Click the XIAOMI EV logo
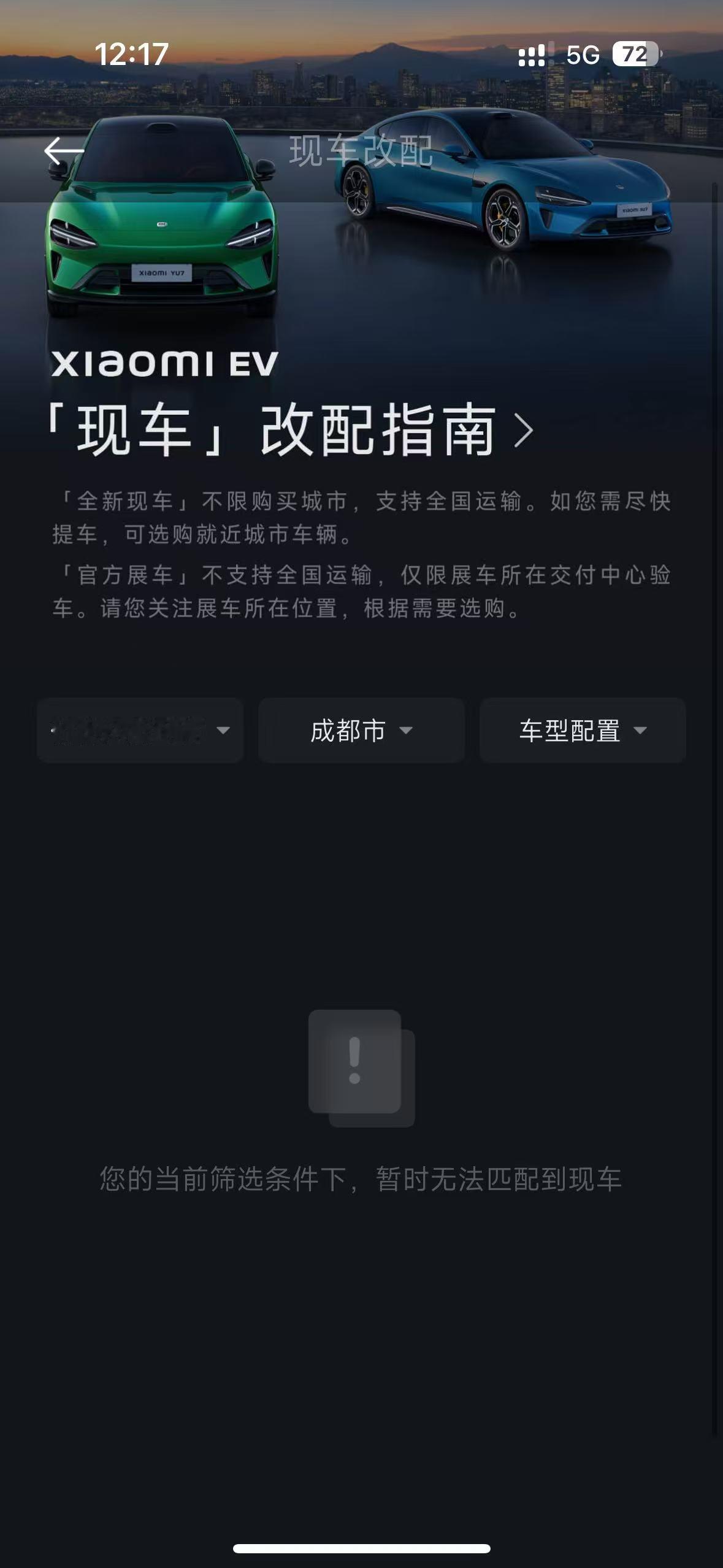 click(x=164, y=364)
